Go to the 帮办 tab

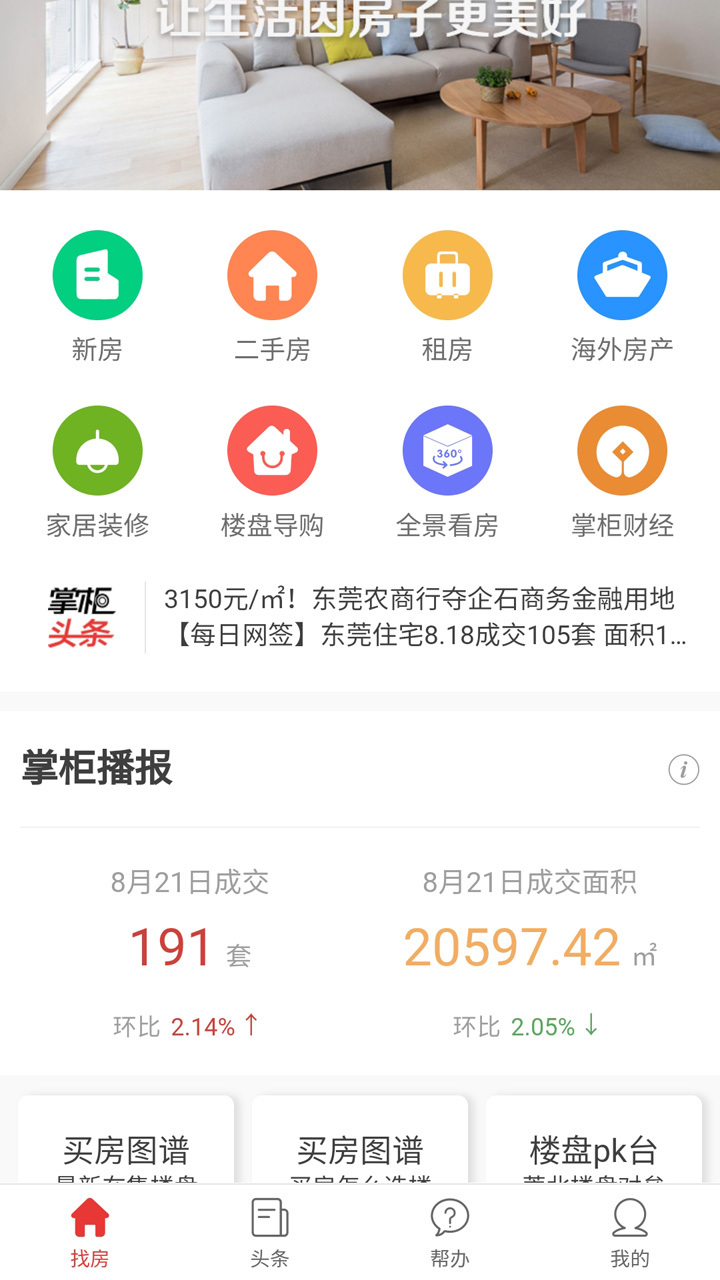tap(450, 1232)
